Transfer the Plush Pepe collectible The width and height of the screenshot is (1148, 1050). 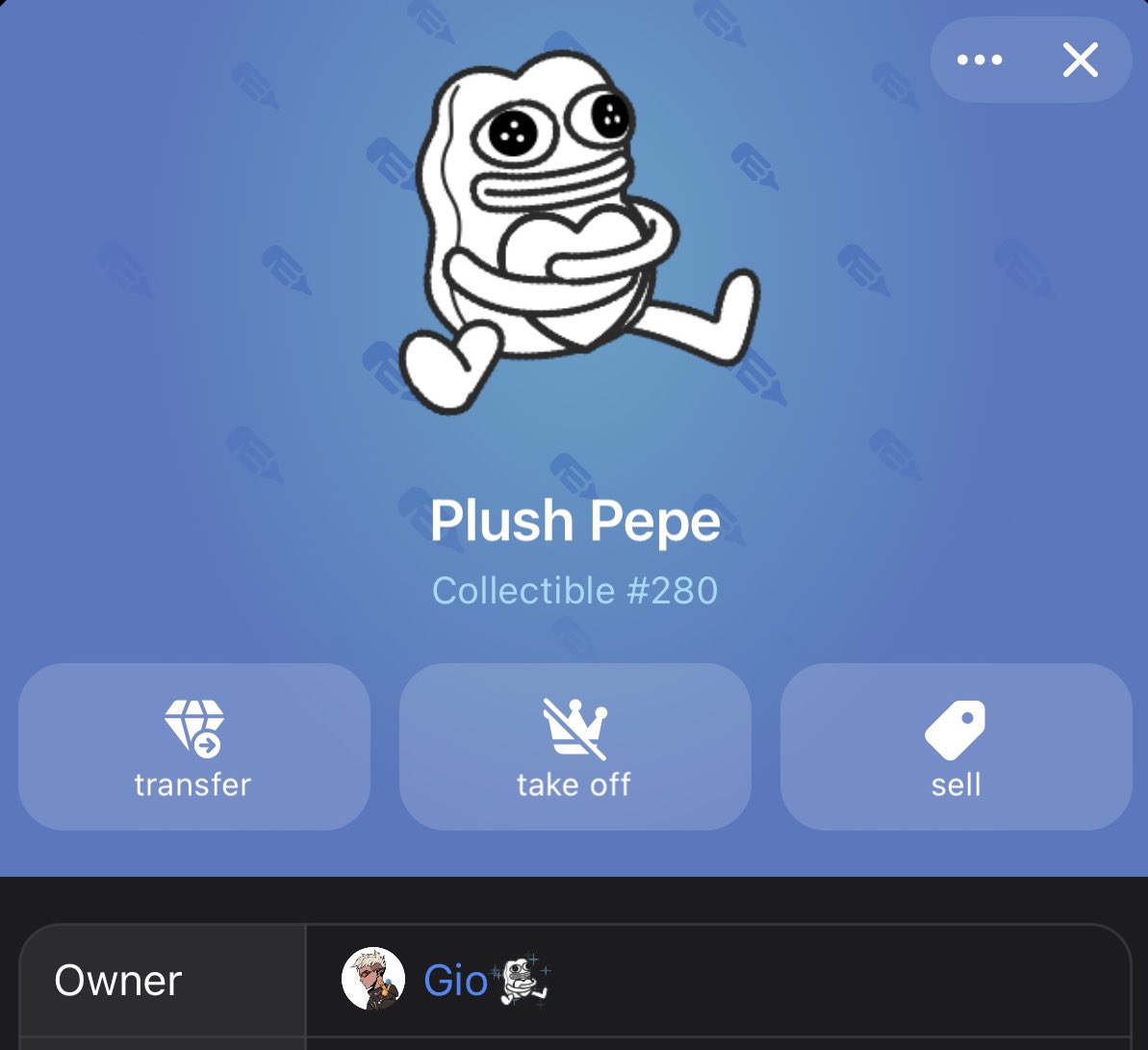[x=193, y=747]
